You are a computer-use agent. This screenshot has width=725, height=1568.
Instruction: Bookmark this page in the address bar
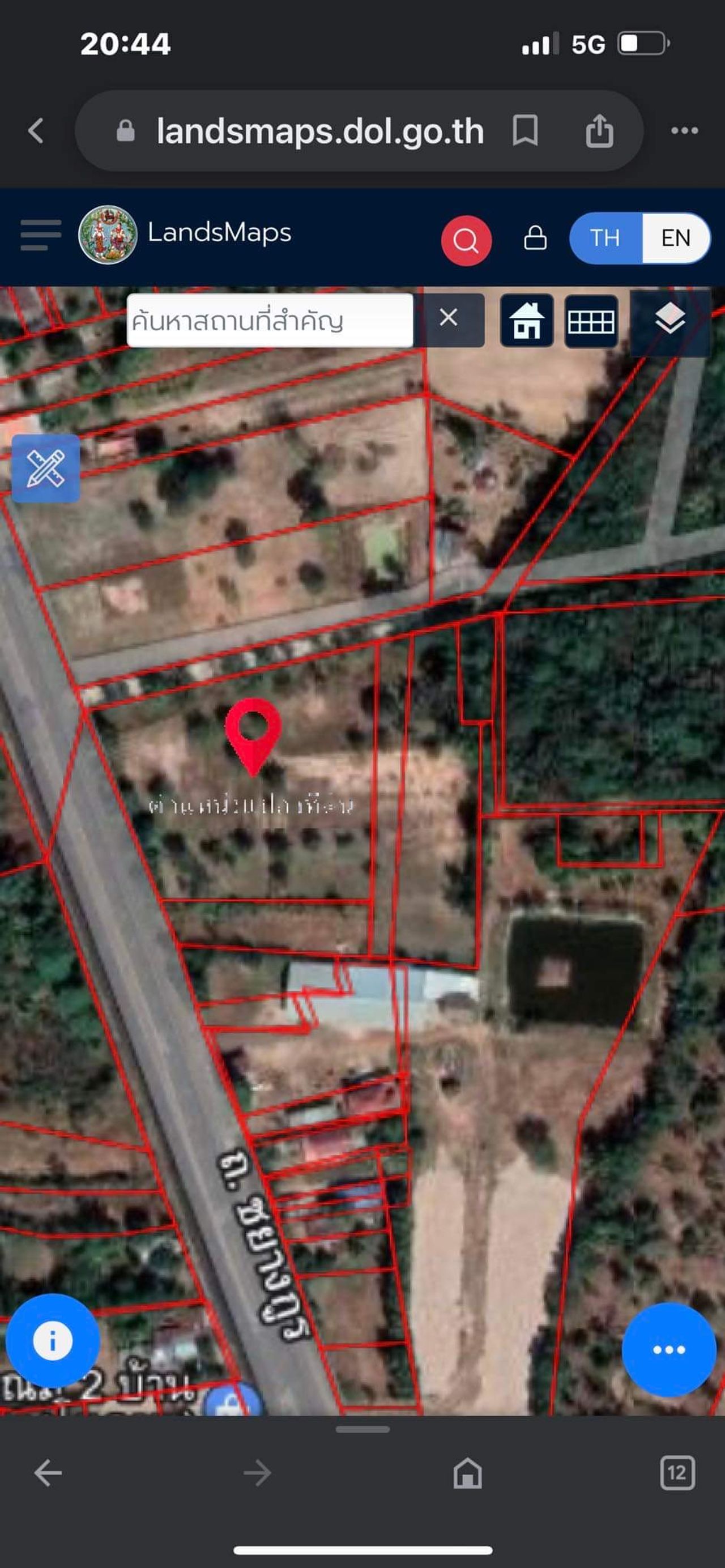point(524,131)
